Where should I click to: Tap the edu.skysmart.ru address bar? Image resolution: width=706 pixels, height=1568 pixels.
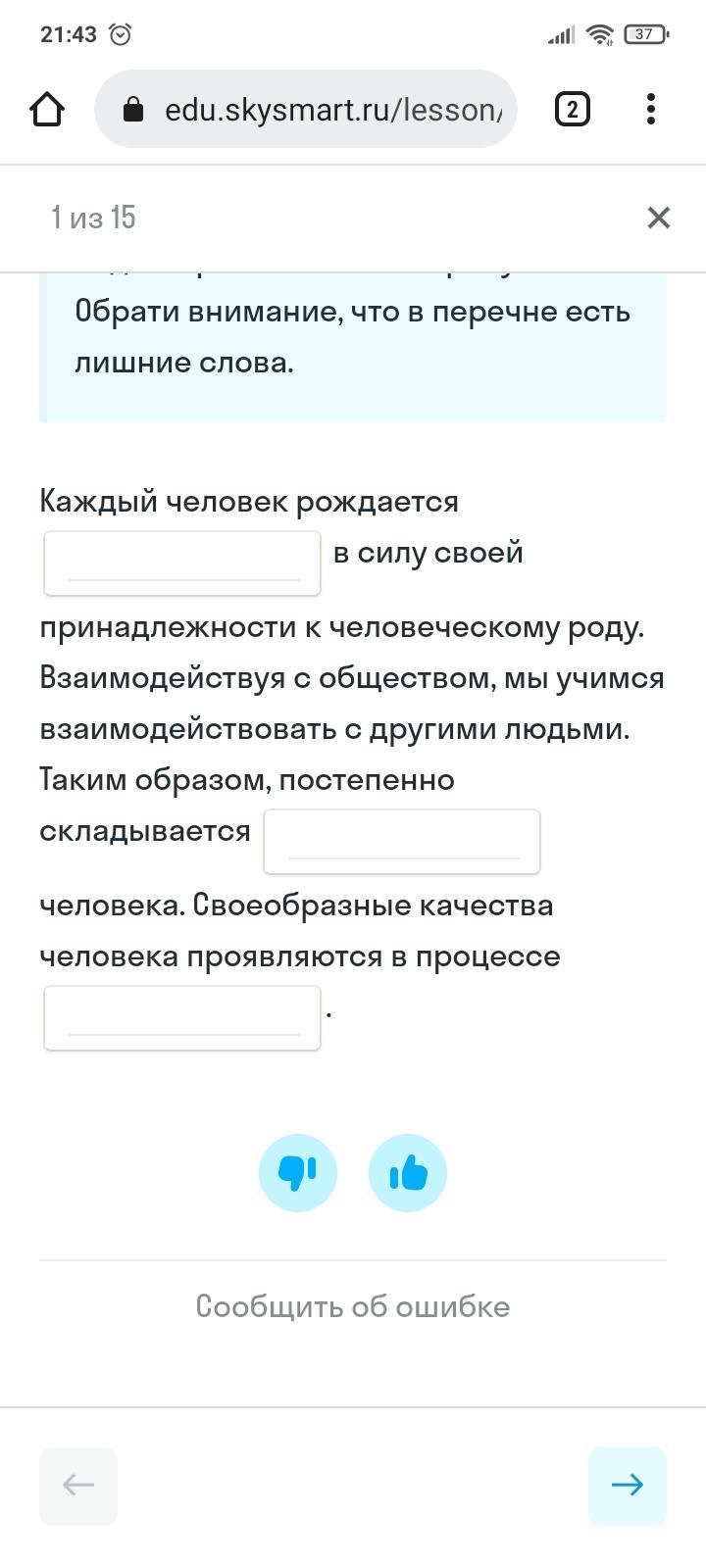[305, 109]
